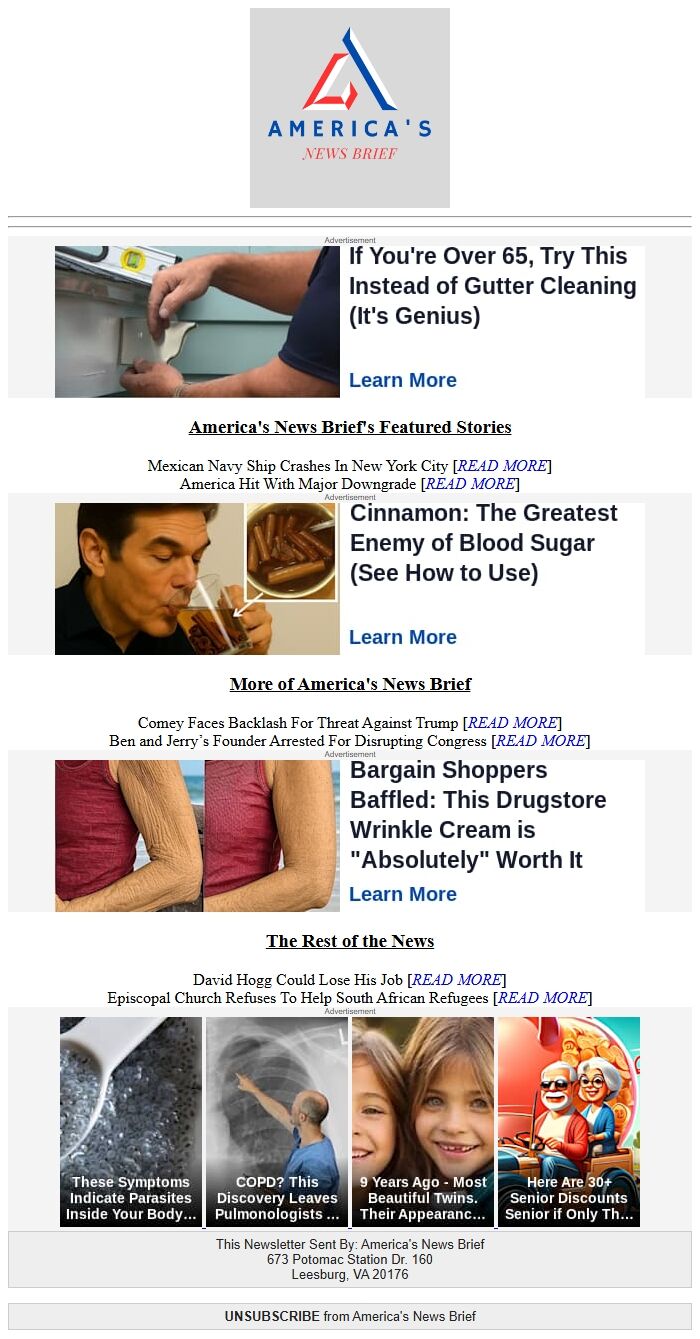
Task: Read more about David Hogg story
Action: [x=456, y=980]
